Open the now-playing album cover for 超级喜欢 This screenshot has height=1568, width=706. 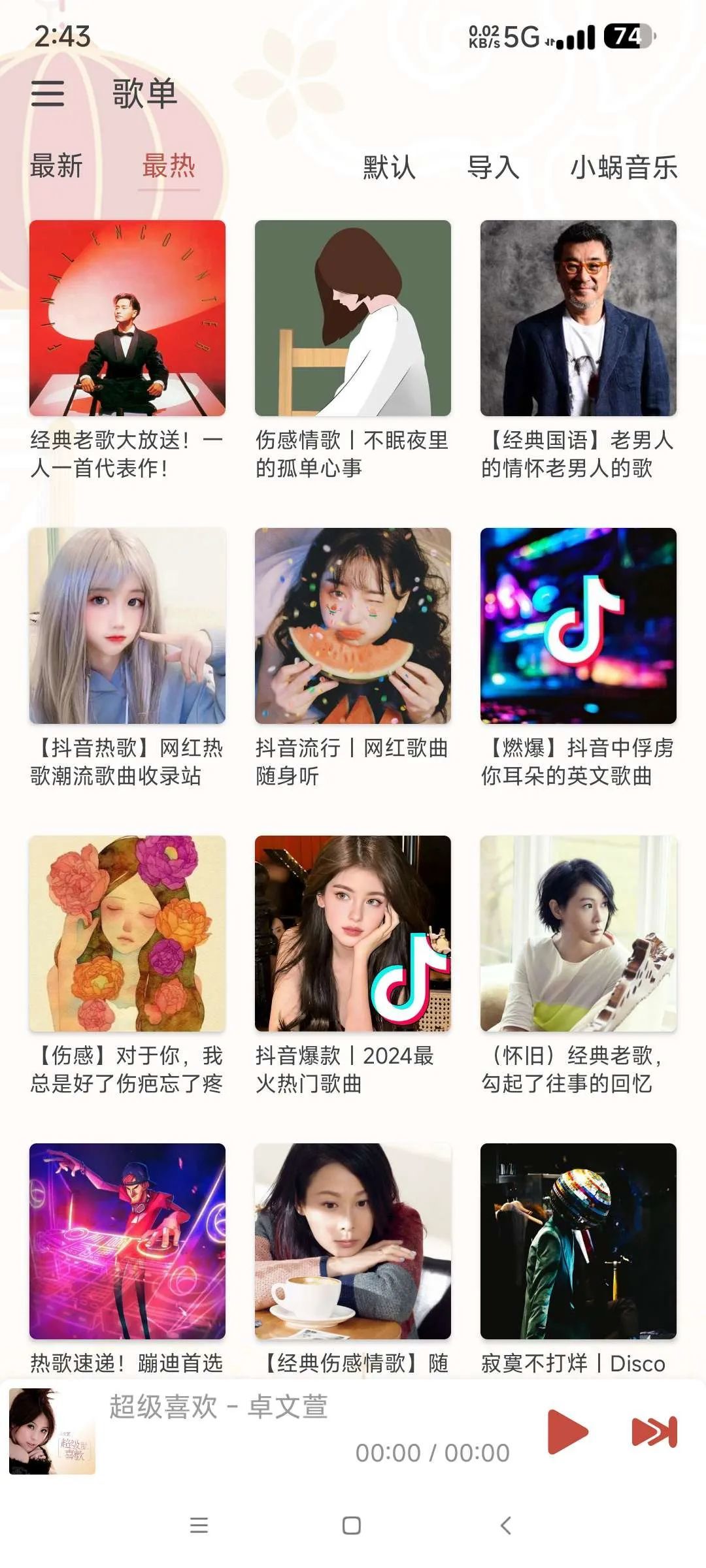tap(52, 1431)
